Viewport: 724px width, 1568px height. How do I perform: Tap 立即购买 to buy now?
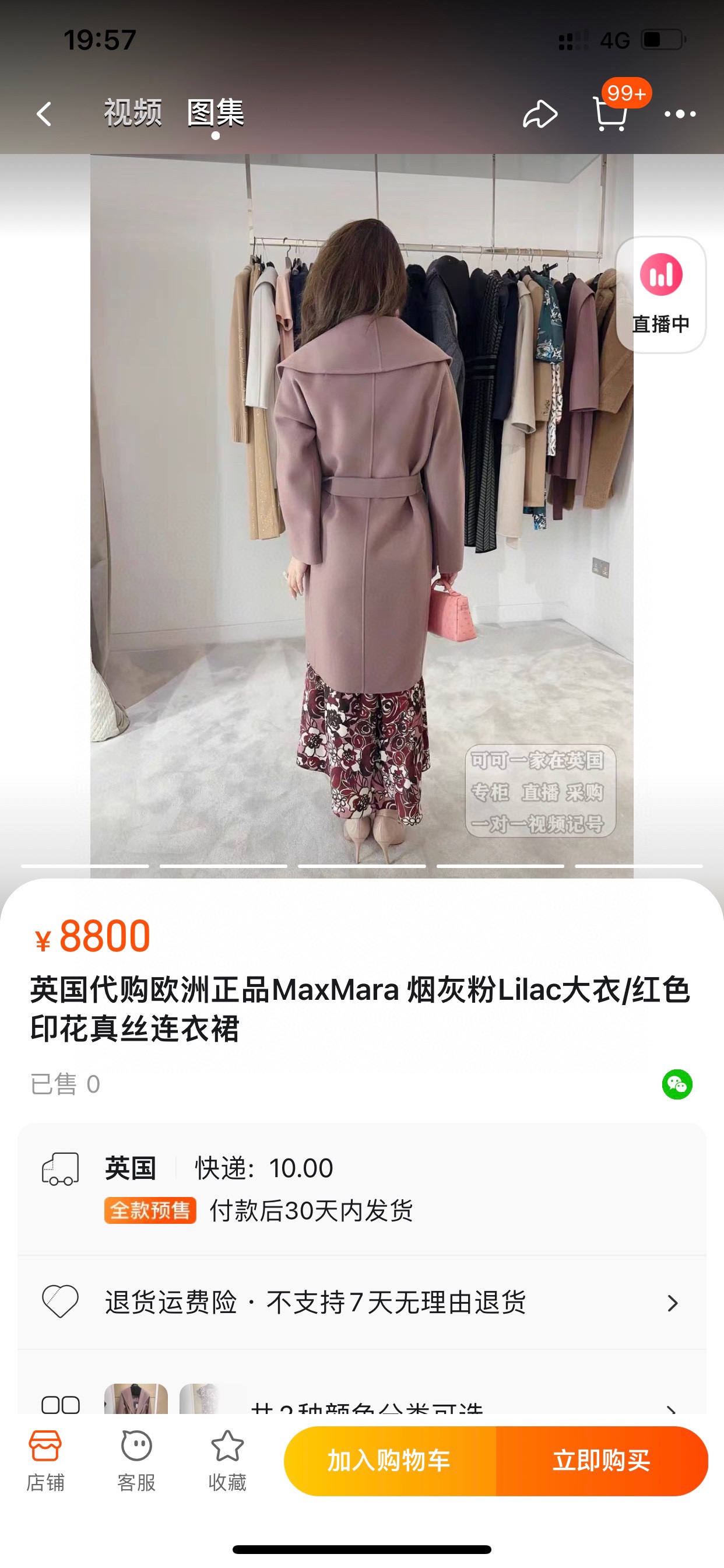(601, 1461)
